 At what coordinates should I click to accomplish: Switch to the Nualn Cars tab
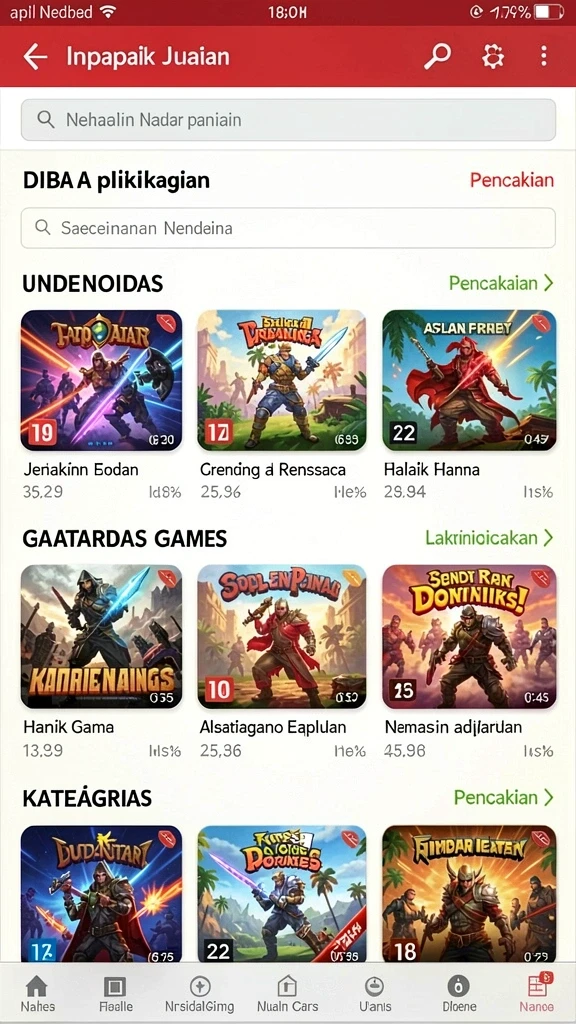point(287,993)
